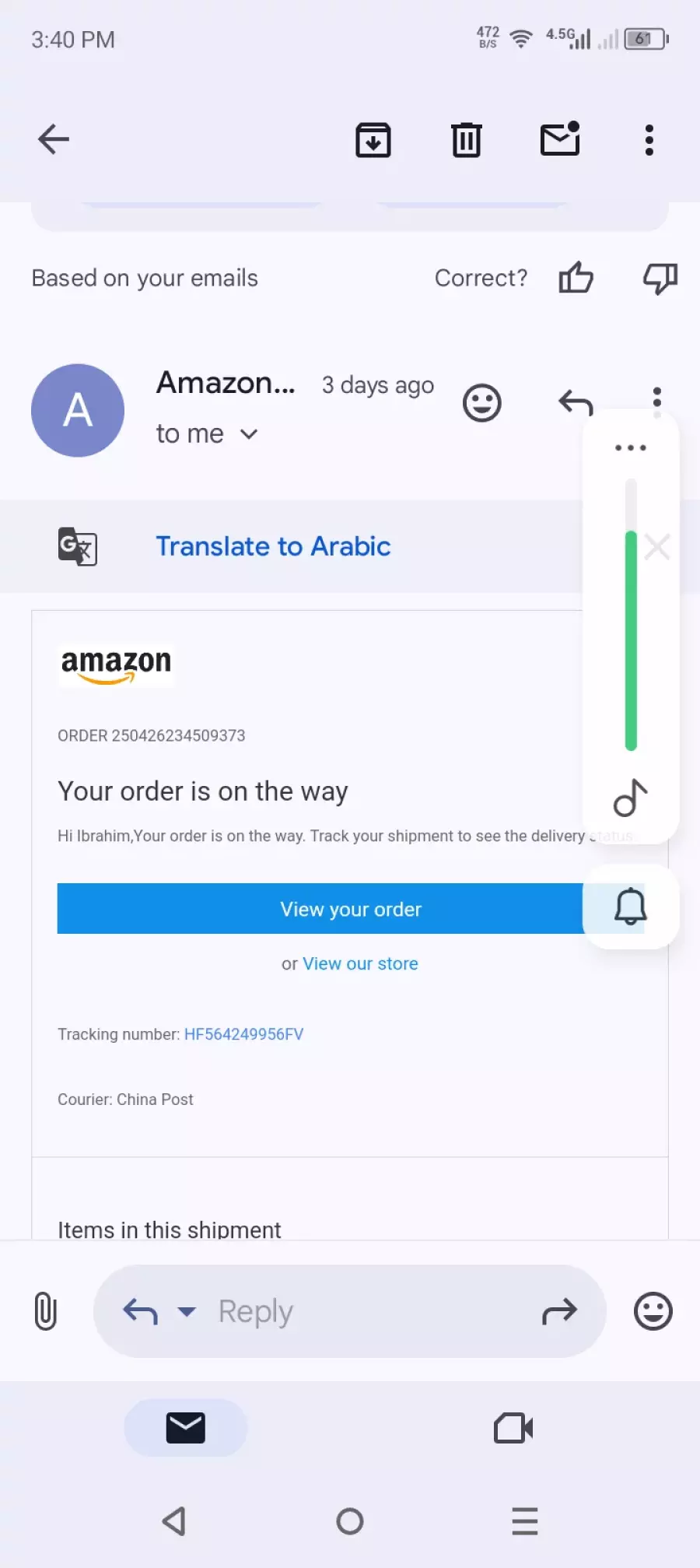Switch to the Meet tab

coord(513,1428)
